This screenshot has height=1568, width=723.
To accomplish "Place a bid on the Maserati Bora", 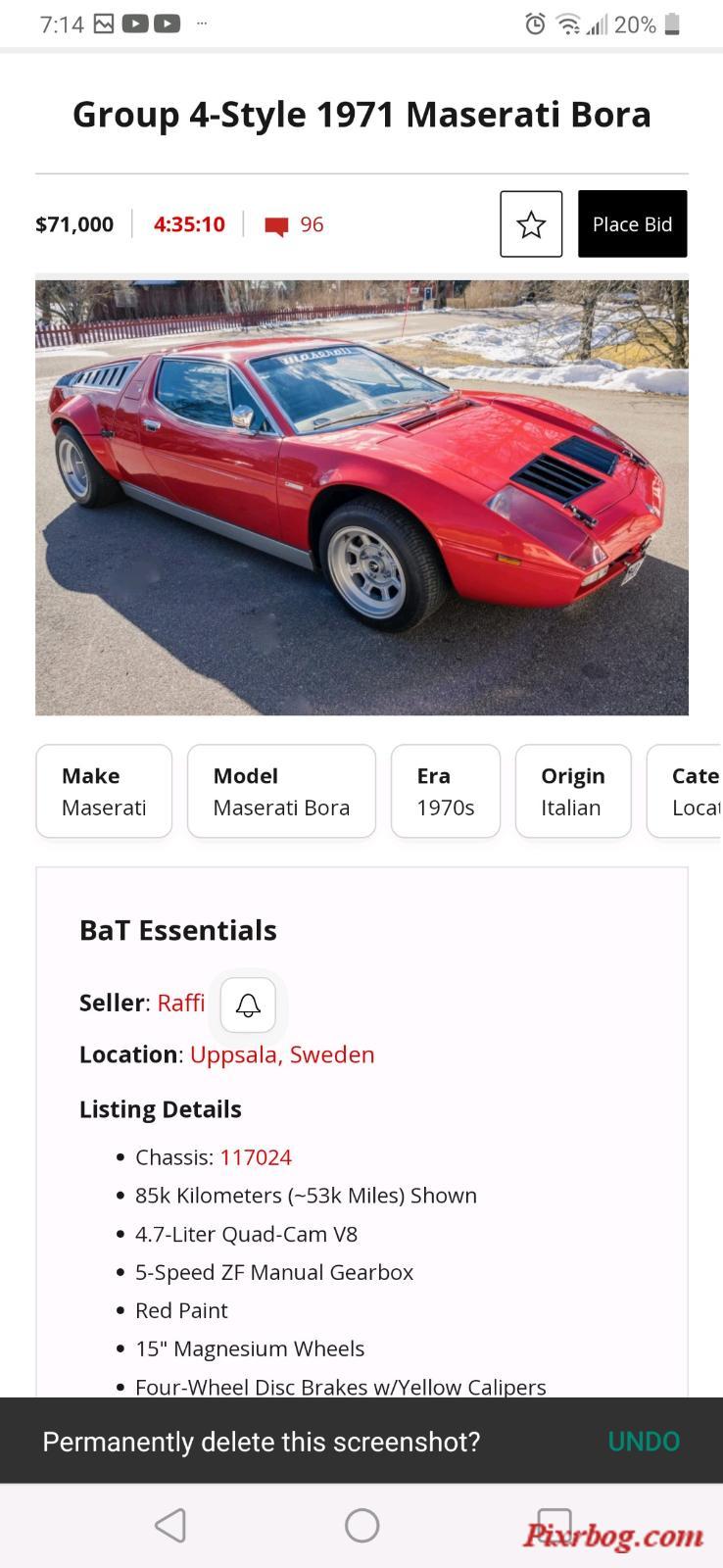I will 632,224.
